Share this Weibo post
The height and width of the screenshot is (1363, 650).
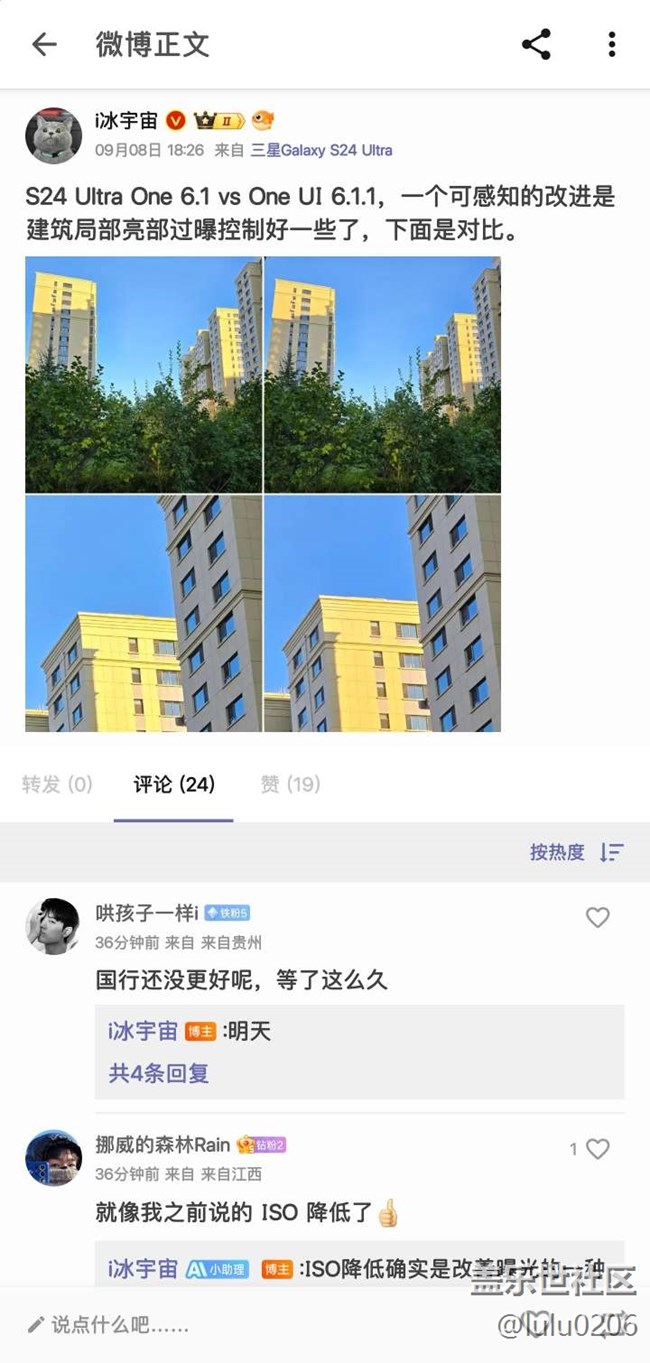(x=536, y=44)
